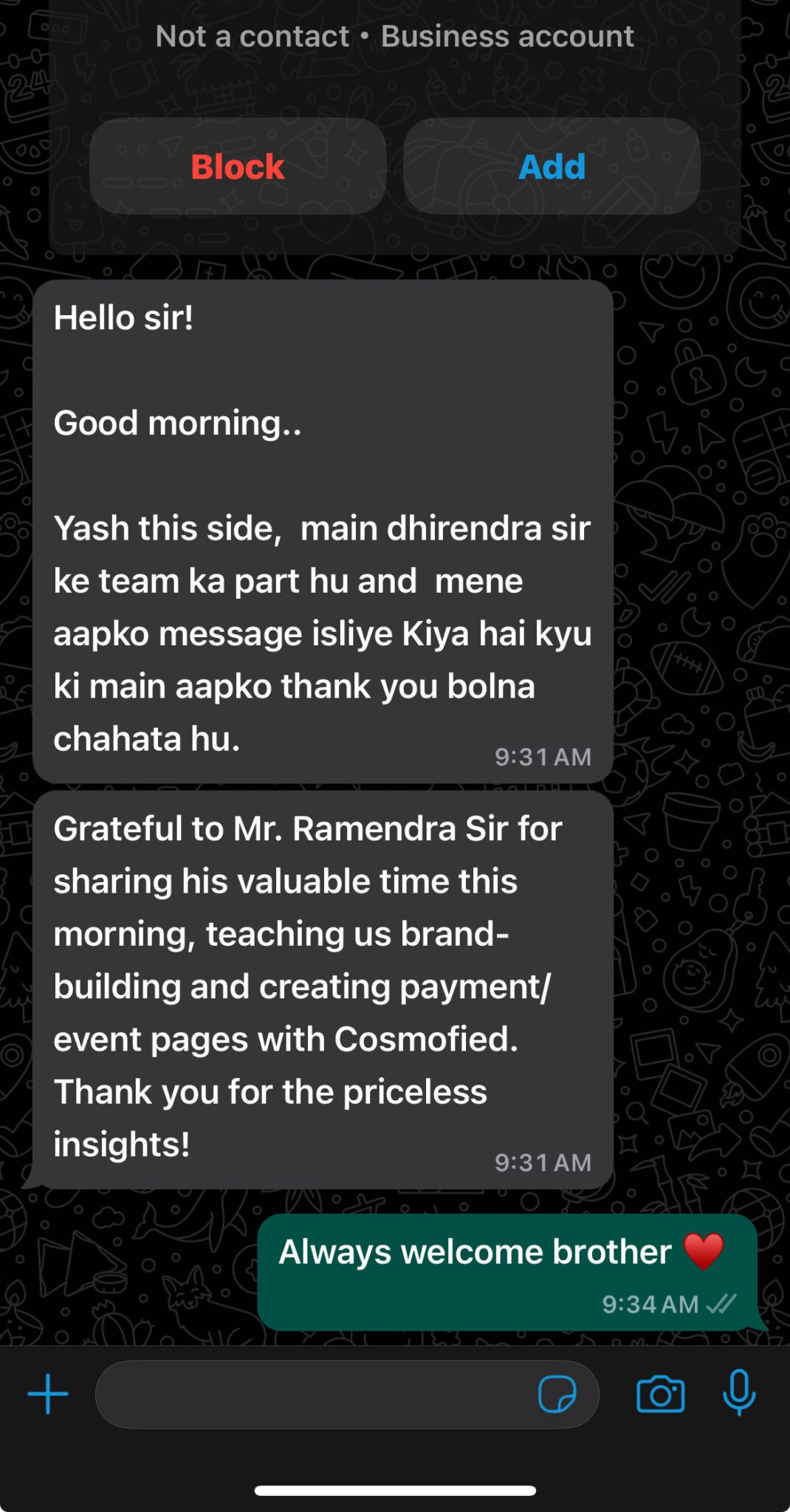The height and width of the screenshot is (1512, 790).
Task: Focus the message text field
Action: pyautogui.click(x=310, y=1394)
